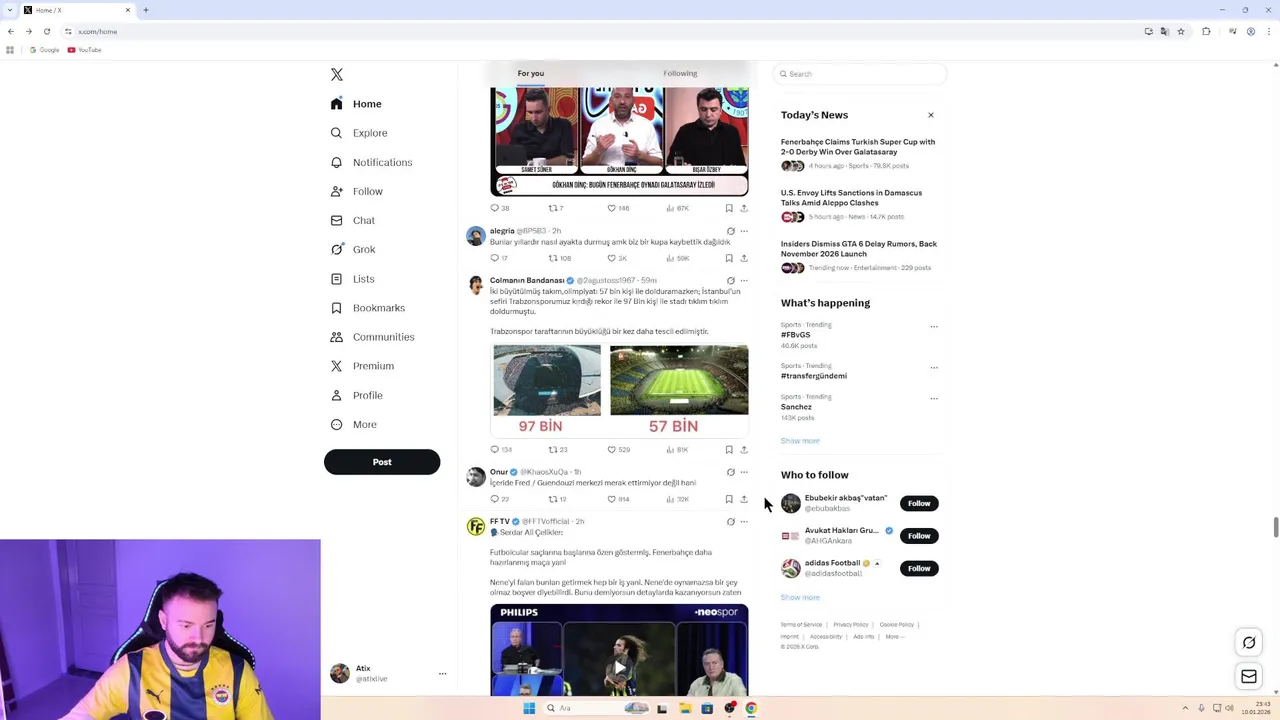Open overflow menu on FF TV's post
The image size is (1280, 720).
point(743,522)
